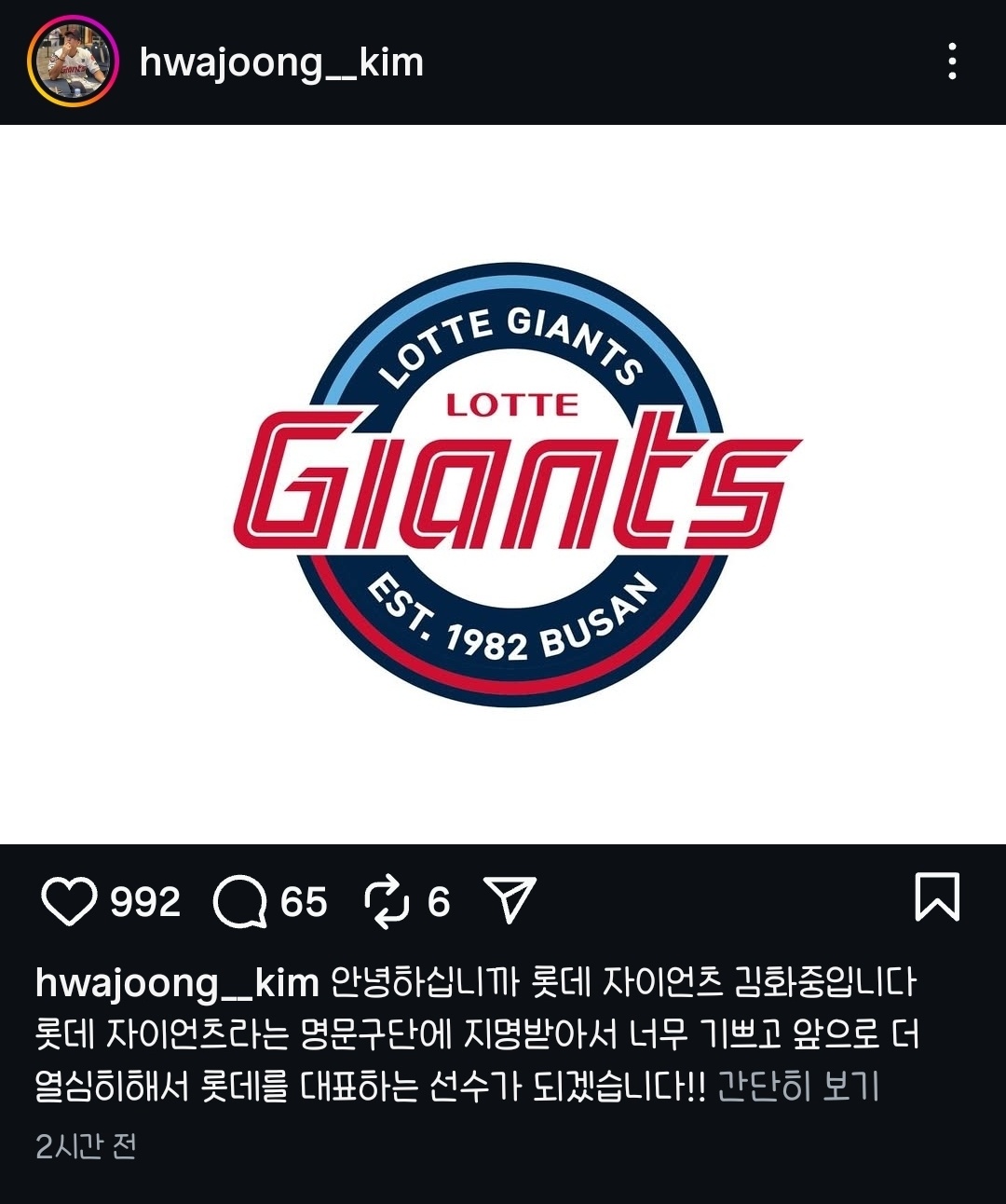Open comments on this post

[x=240, y=901]
